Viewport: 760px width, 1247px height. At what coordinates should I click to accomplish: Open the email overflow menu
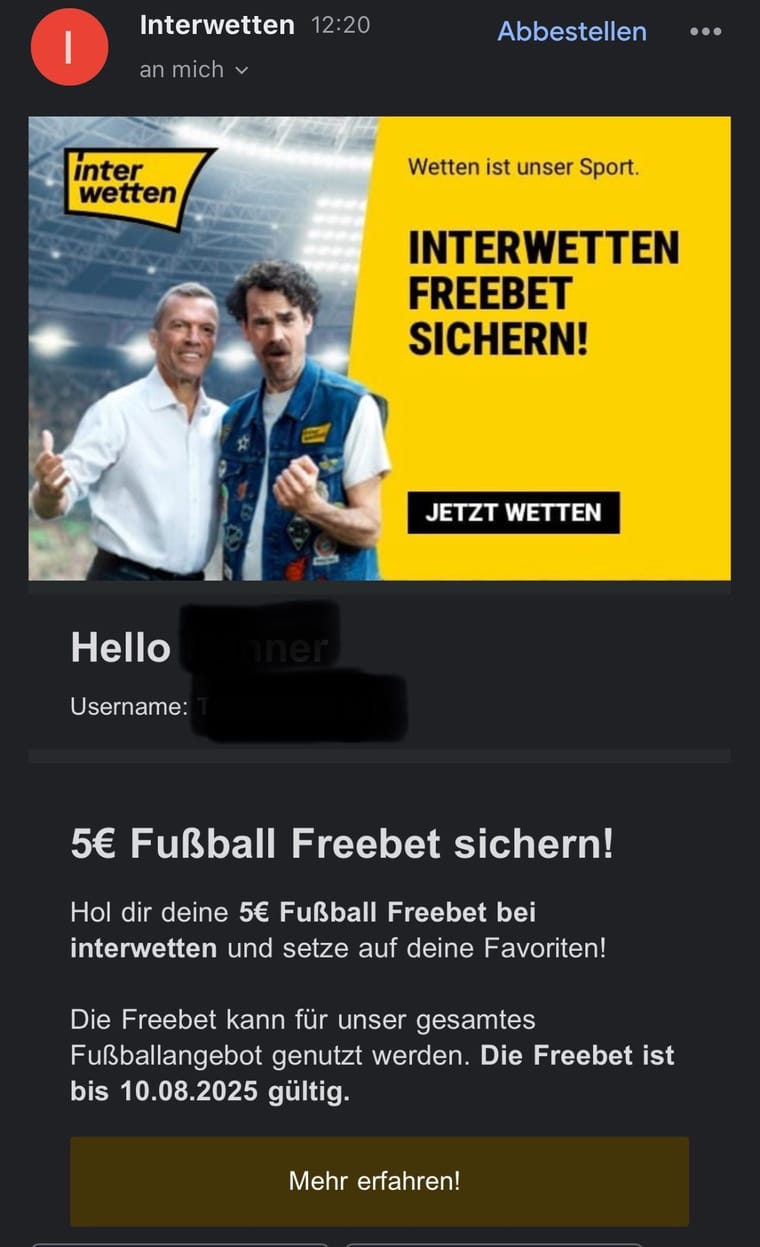(x=705, y=31)
